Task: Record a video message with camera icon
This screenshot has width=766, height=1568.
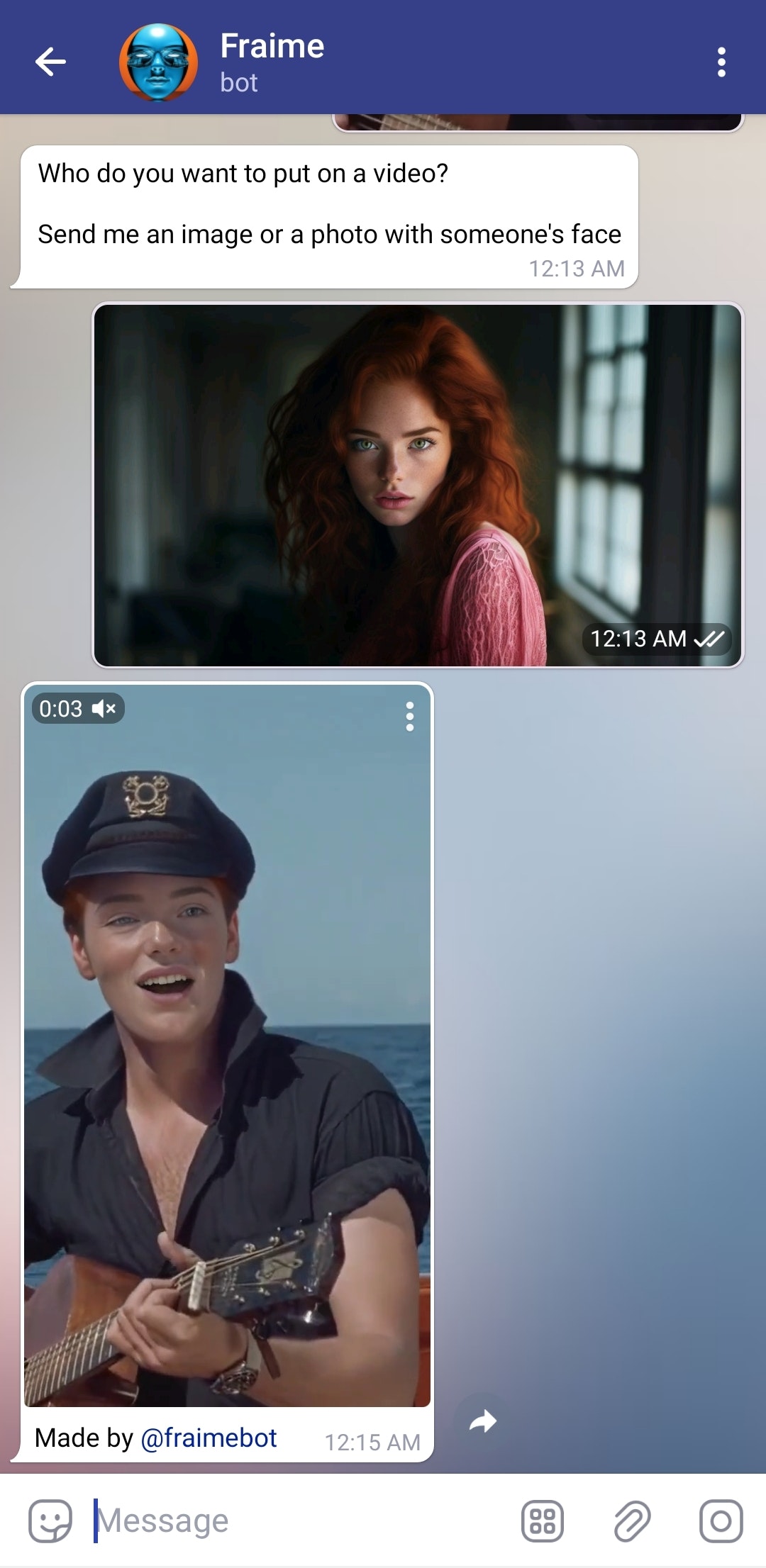Action: pos(721,1521)
